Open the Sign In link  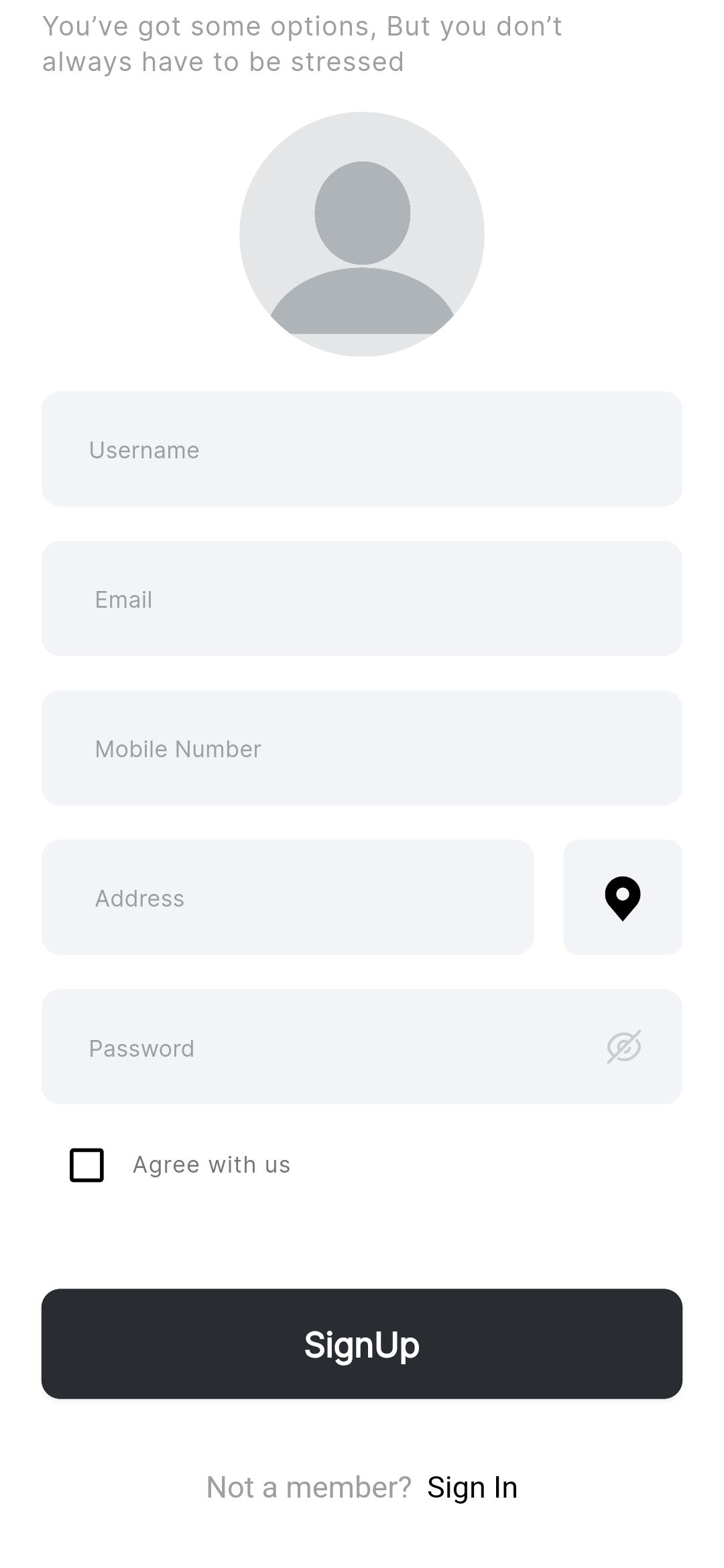click(x=472, y=1488)
